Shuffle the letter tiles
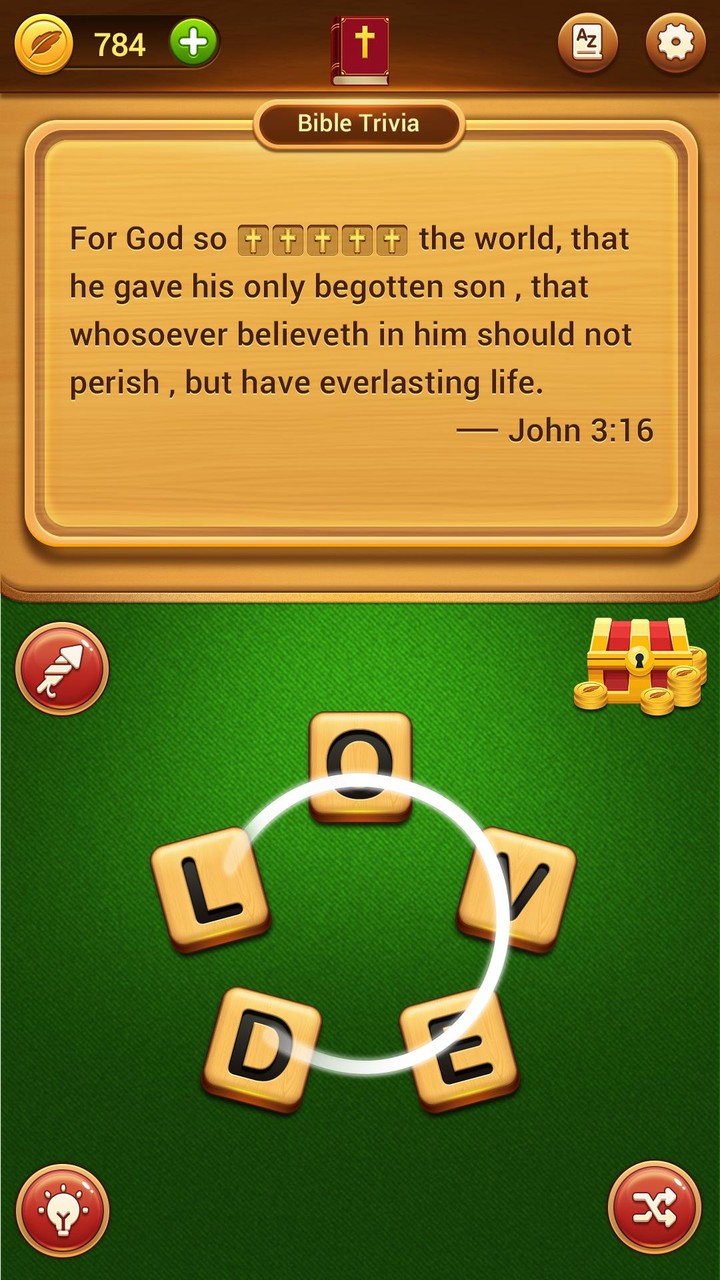 (654, 1207)
